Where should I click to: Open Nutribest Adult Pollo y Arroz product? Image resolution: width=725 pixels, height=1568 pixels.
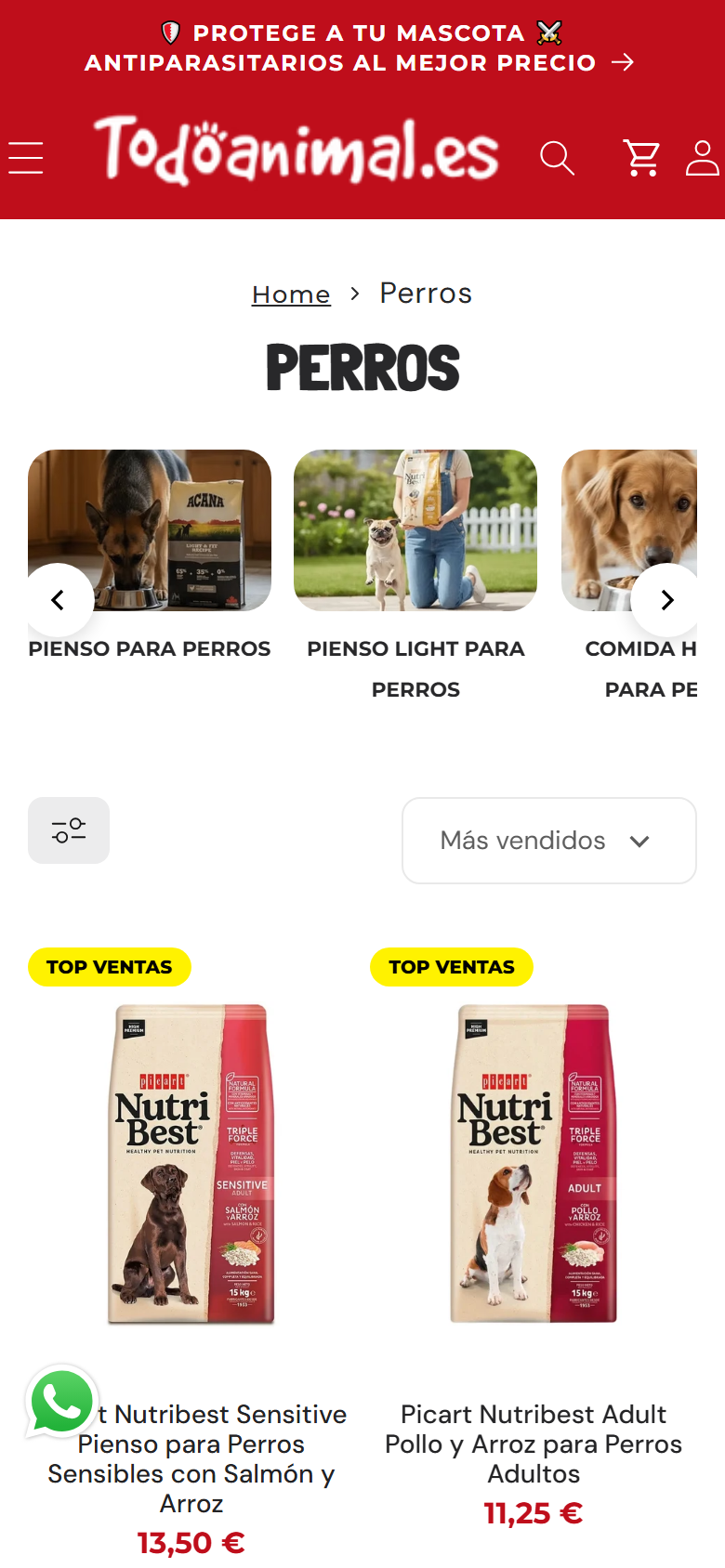point(534,1444)
